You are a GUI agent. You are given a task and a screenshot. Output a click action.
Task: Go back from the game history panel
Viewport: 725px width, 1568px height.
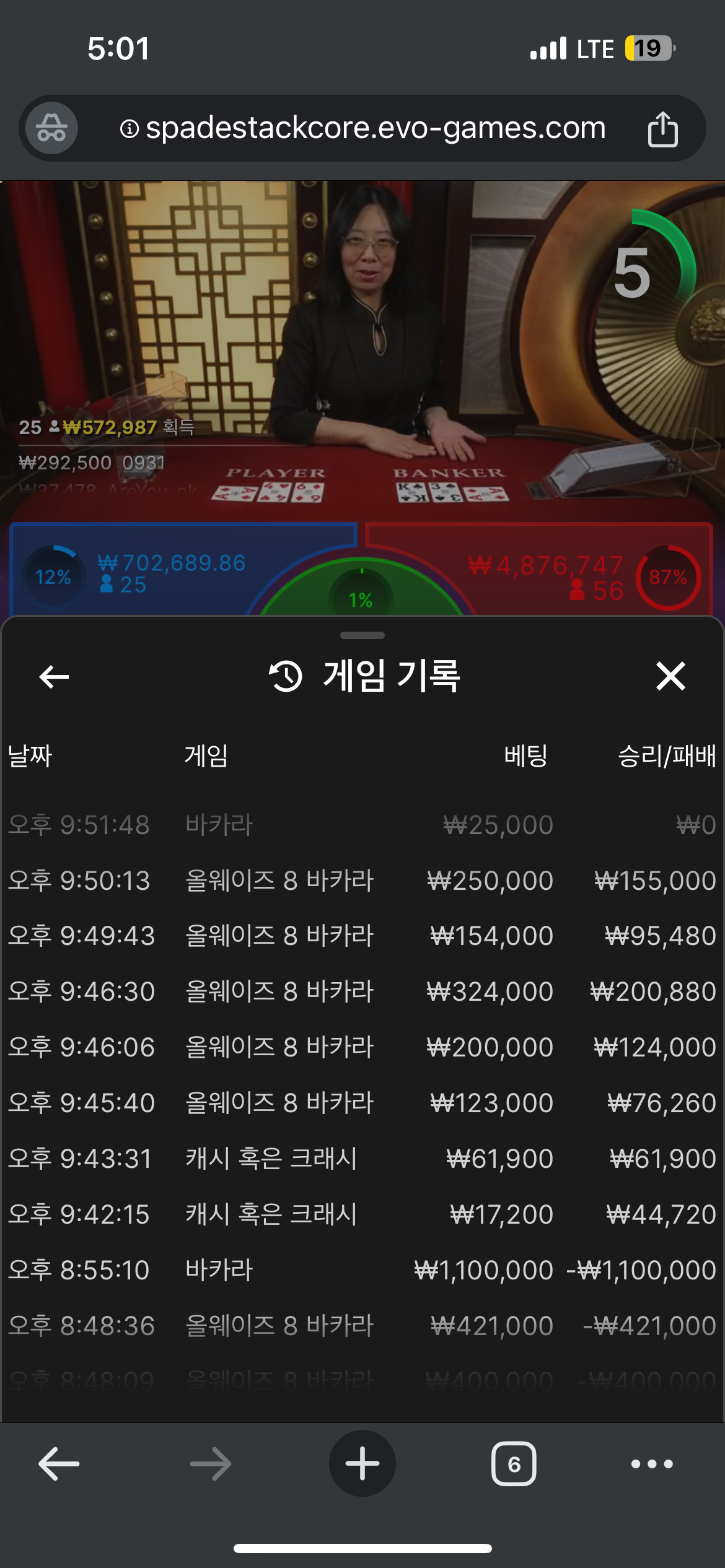54,676
